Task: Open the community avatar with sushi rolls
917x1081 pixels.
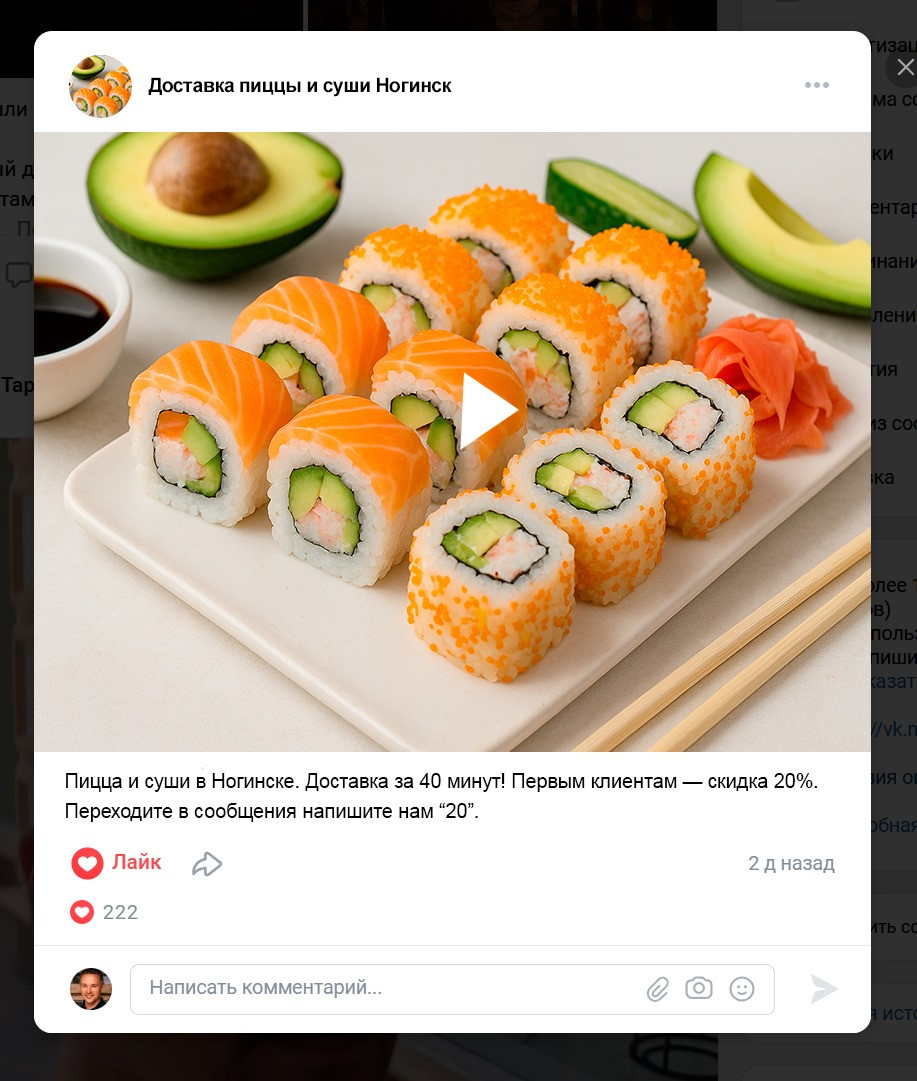Action: click(100, 86)
